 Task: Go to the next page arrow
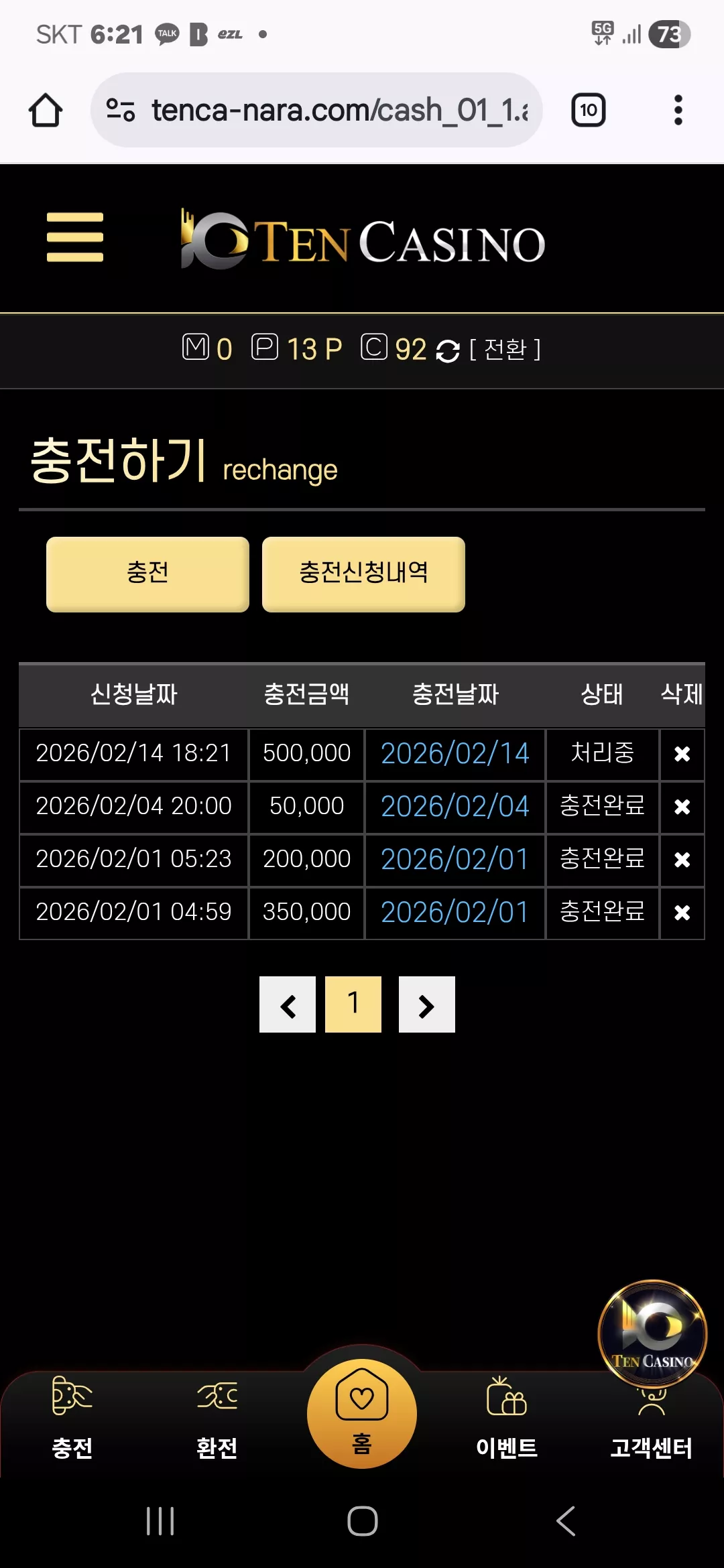pyautogui.click(x=427, y=1004)
